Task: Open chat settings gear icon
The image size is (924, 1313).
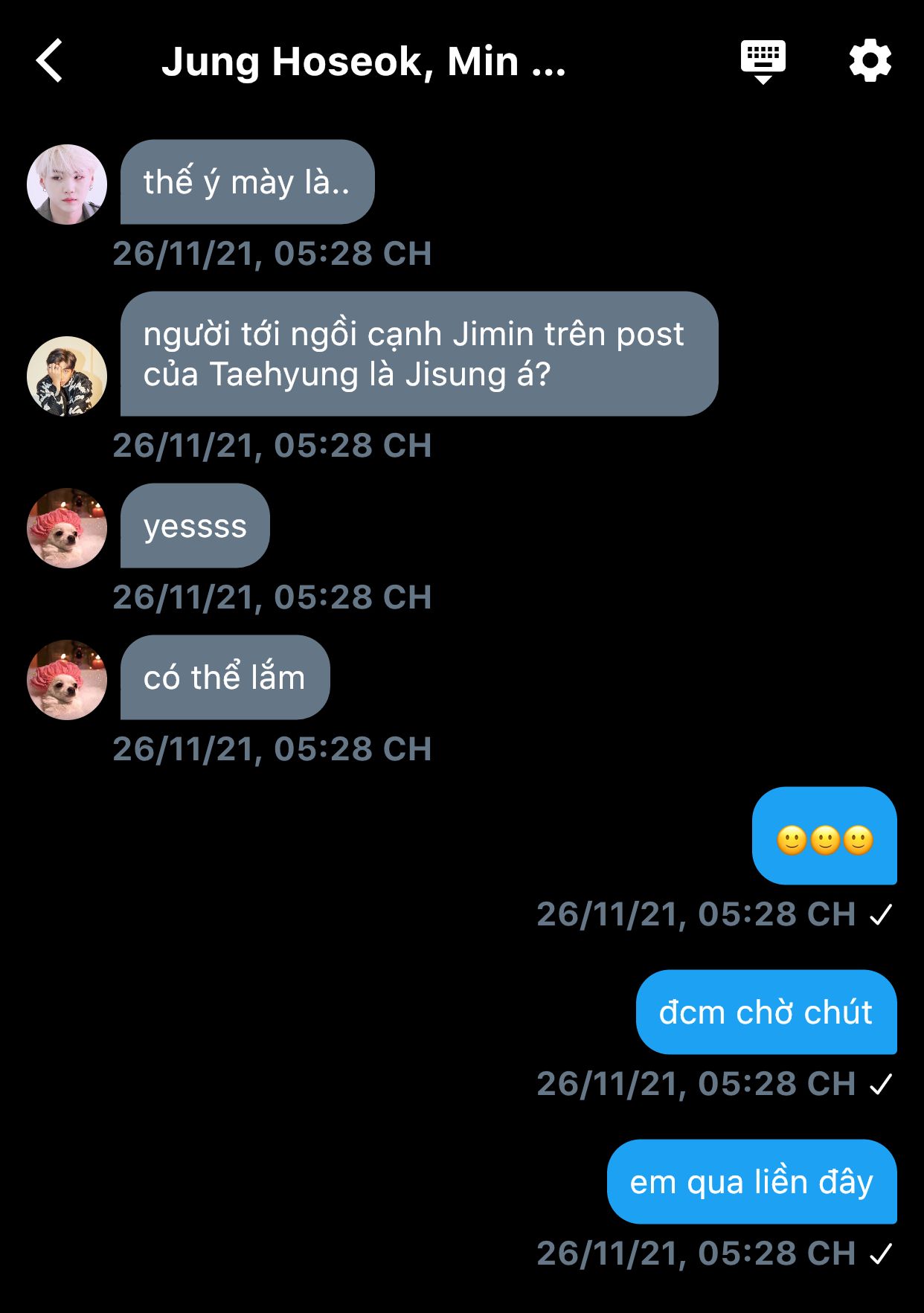Action: click(870, 61)
